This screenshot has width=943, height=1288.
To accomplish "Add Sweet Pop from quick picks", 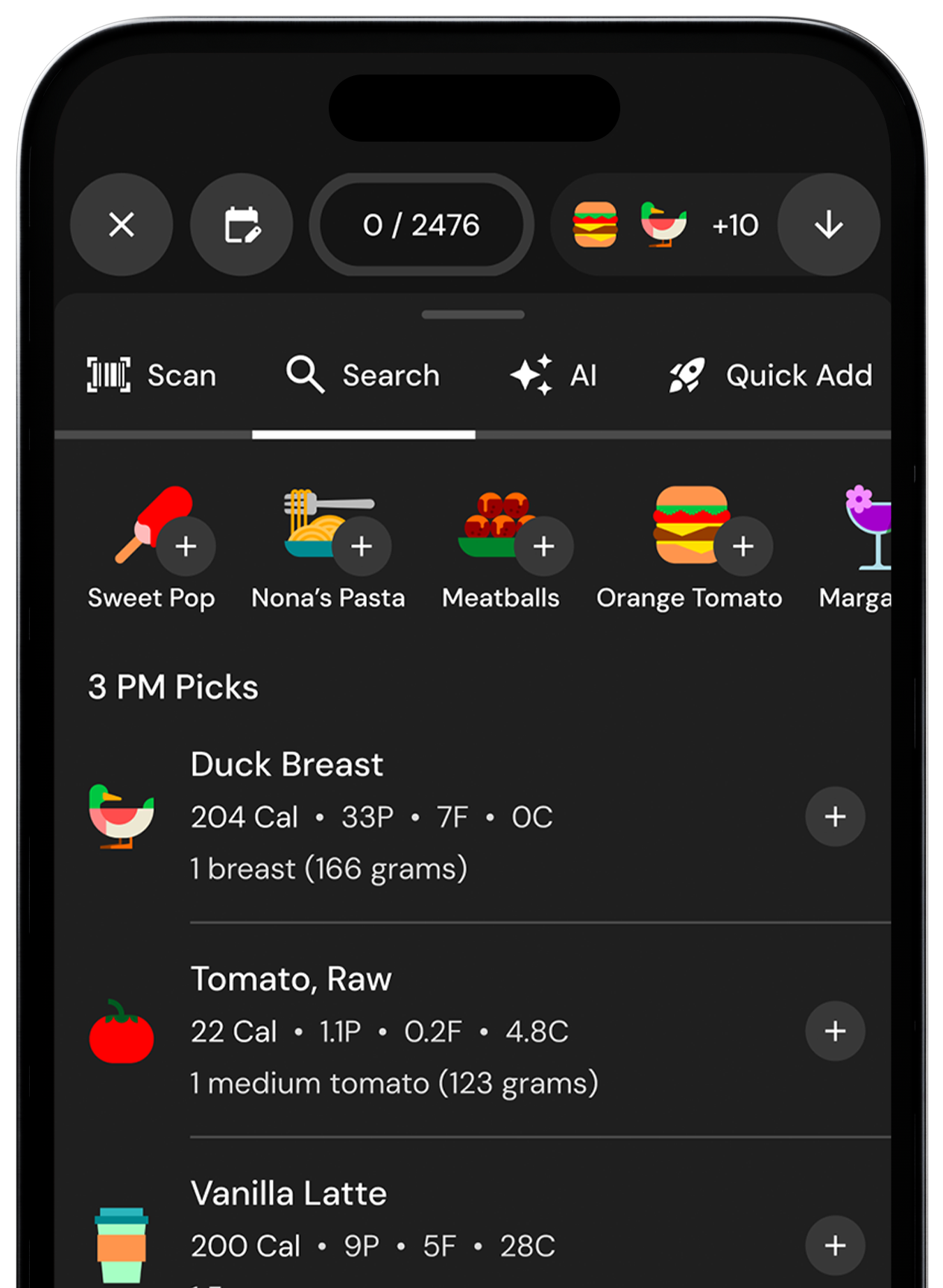I will pyautogui.click(x=186, y=546).
